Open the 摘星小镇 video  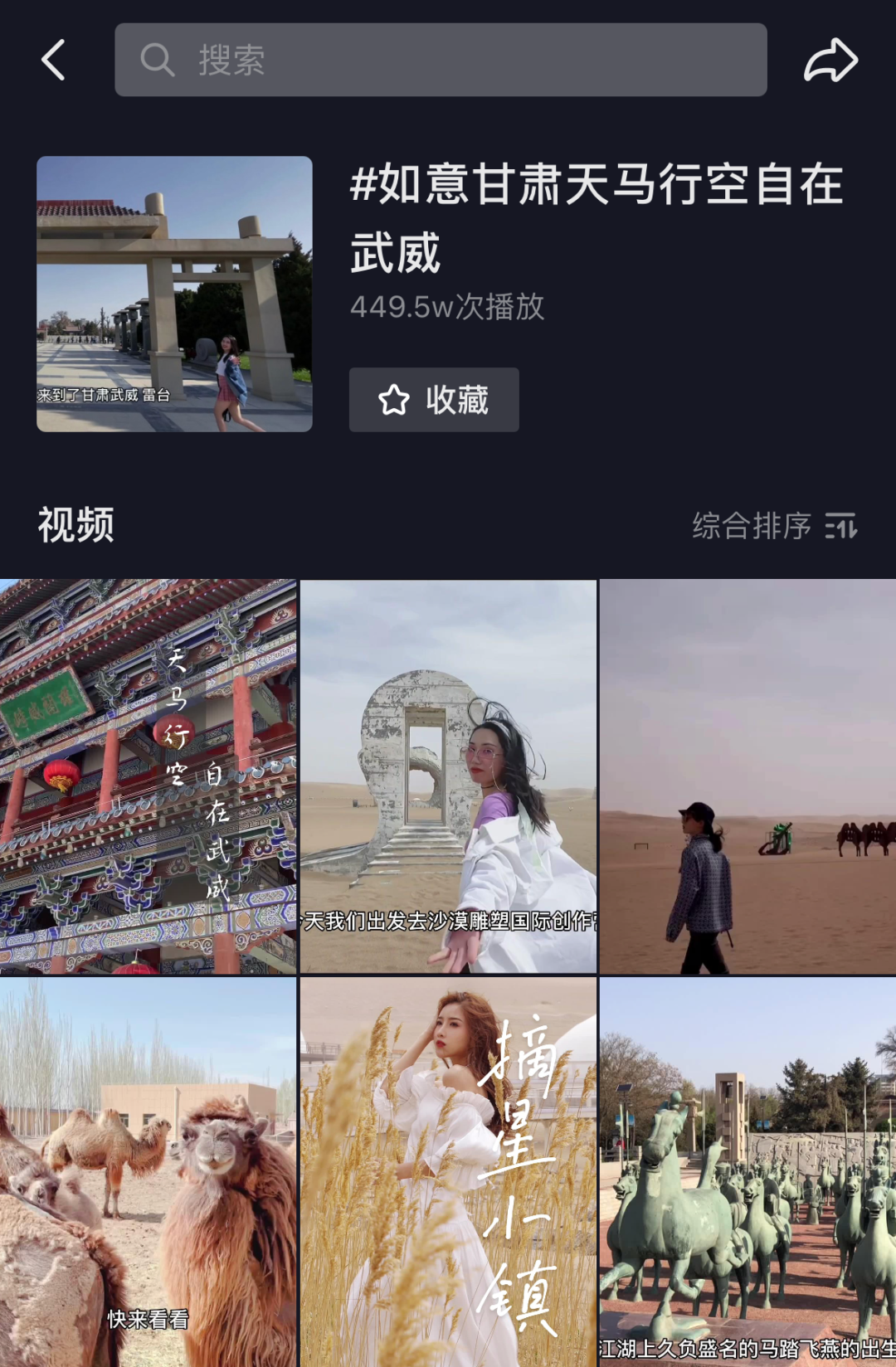tap(448, 1171)
